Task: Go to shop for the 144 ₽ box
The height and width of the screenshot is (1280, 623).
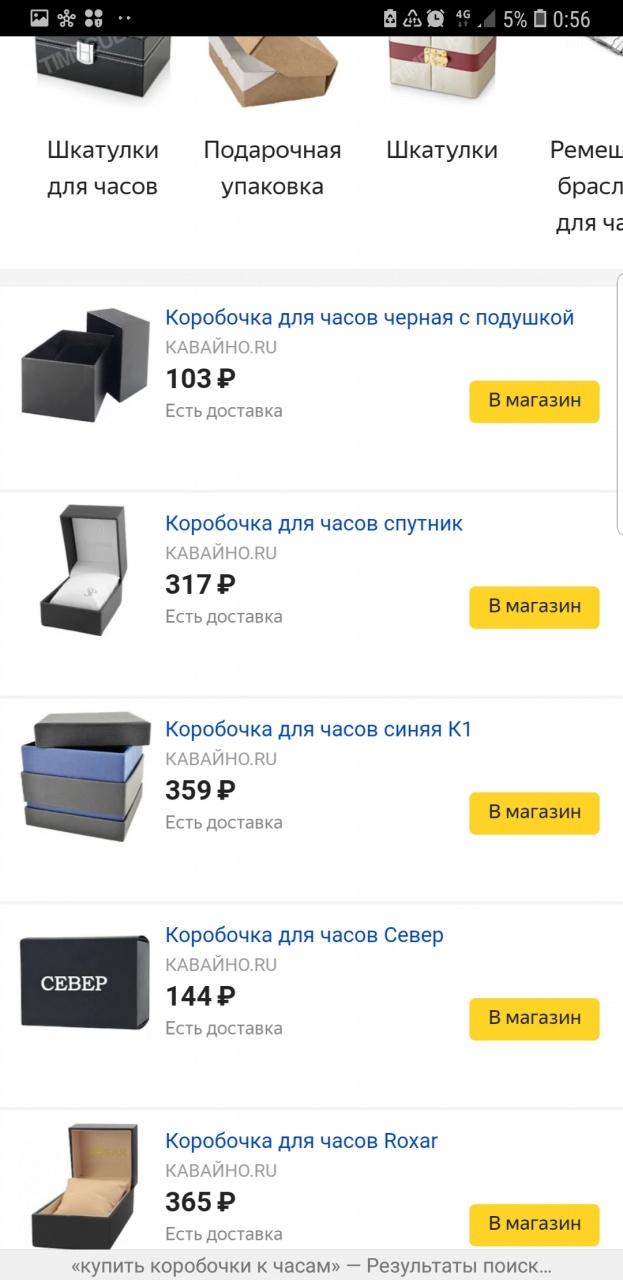Action: pyautogui.click(x=534, y=1019)
